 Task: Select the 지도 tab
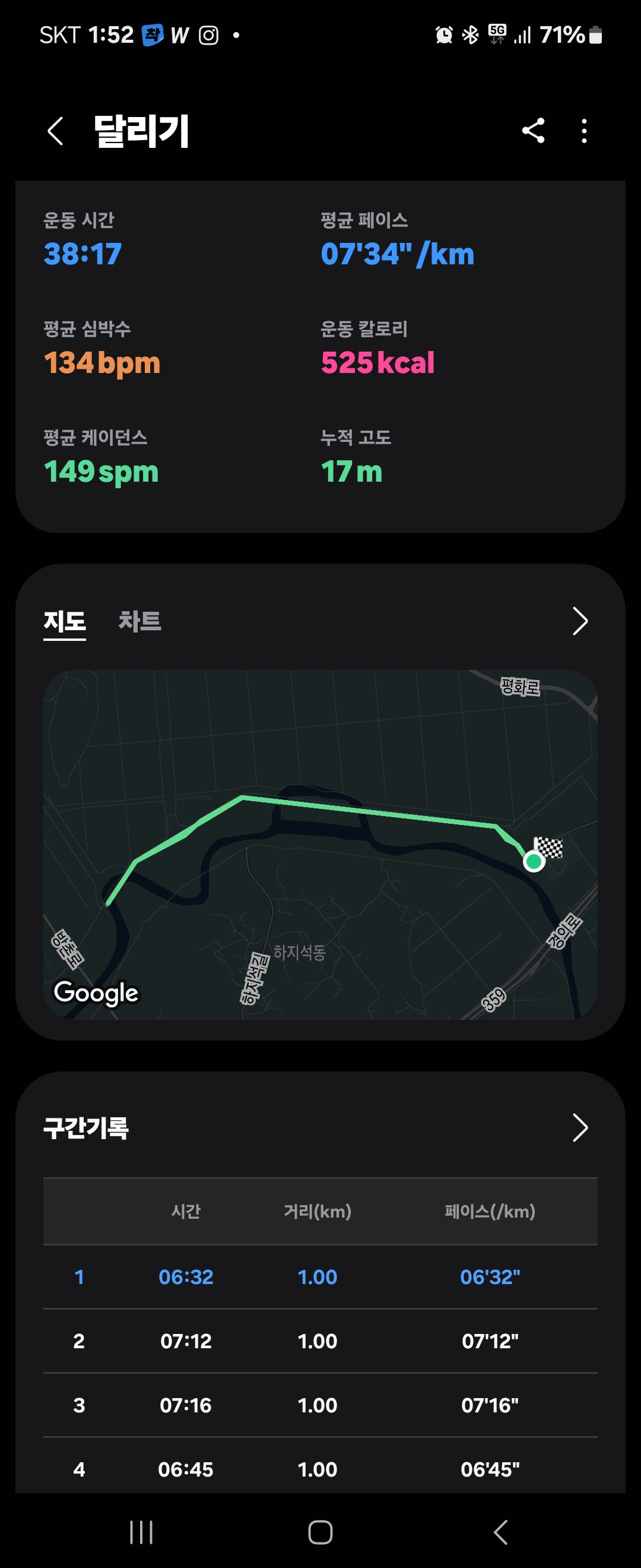pyautogui.click(x=65, y=621)
